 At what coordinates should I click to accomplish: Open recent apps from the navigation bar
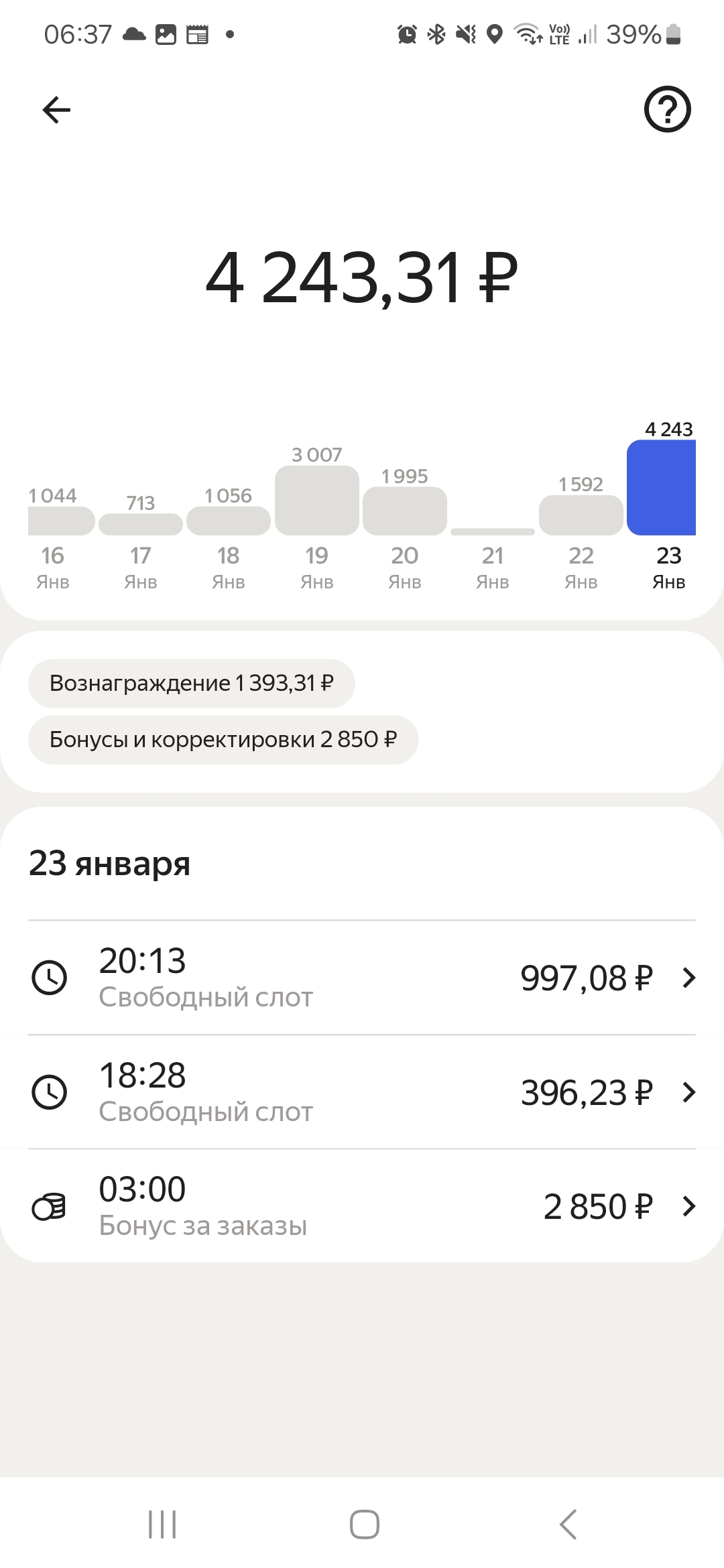pos(162,1524)
